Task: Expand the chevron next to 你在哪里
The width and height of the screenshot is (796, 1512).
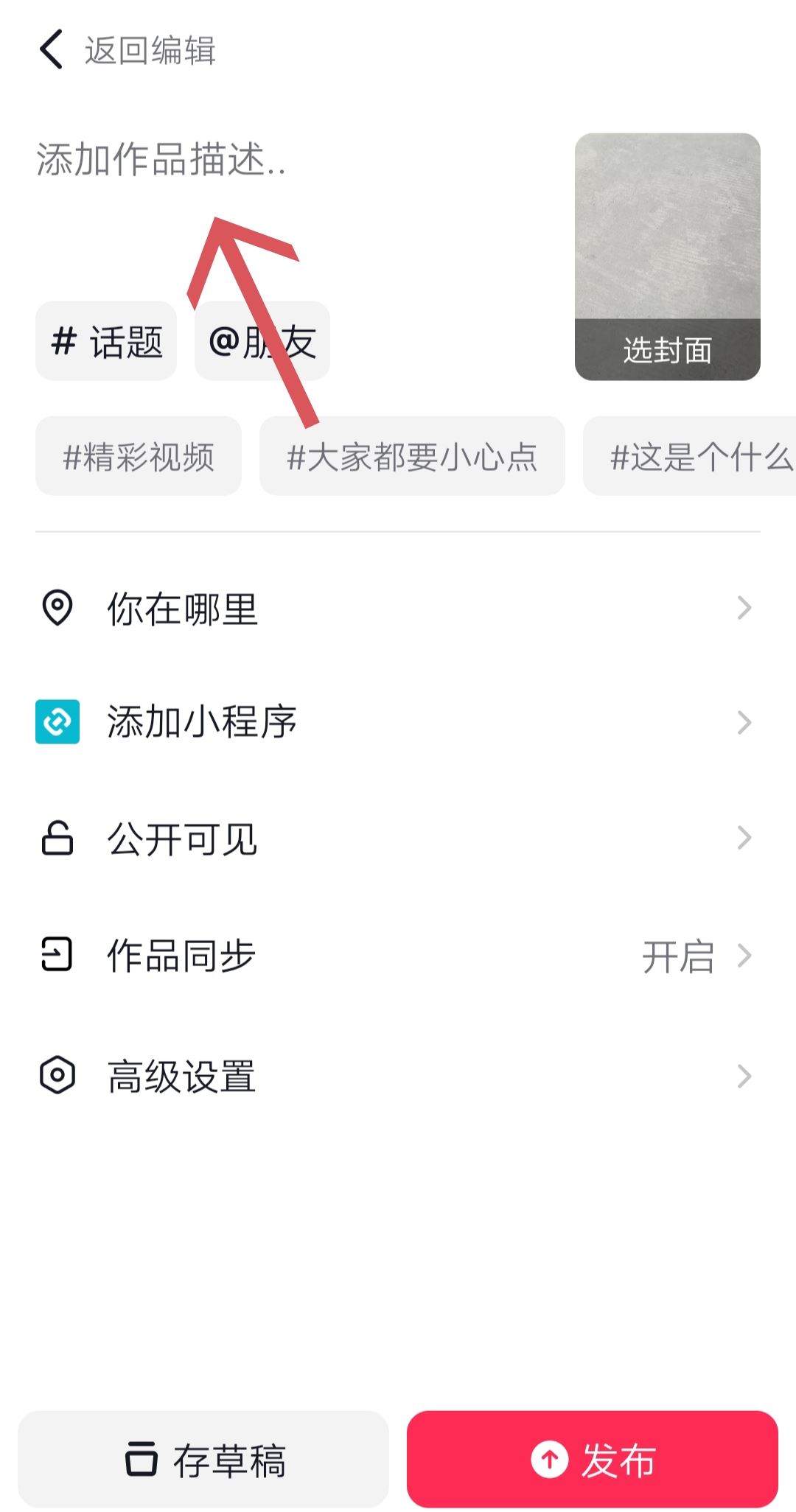Action: coord(744,608)
